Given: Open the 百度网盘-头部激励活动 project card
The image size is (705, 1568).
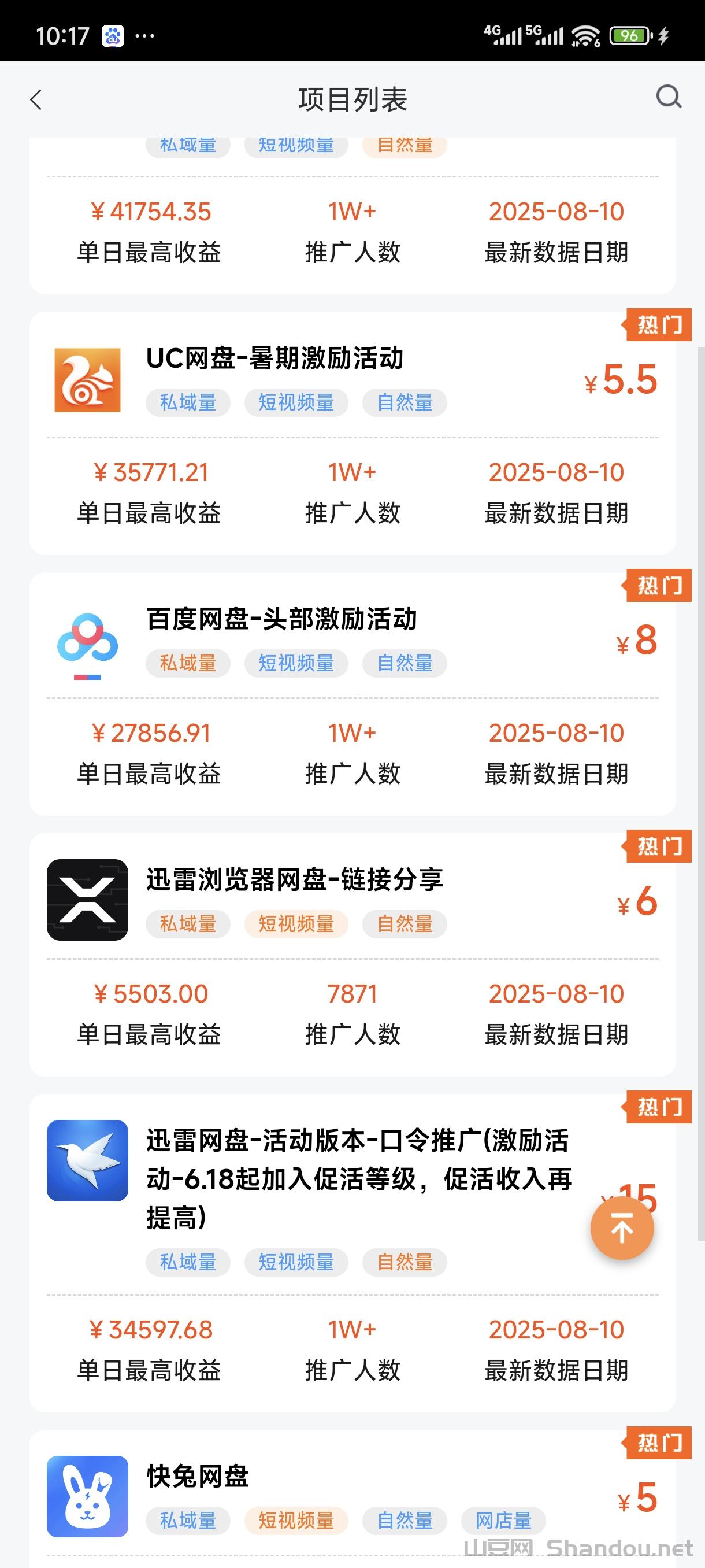Looking at the screenshot, I should [281, 620].
